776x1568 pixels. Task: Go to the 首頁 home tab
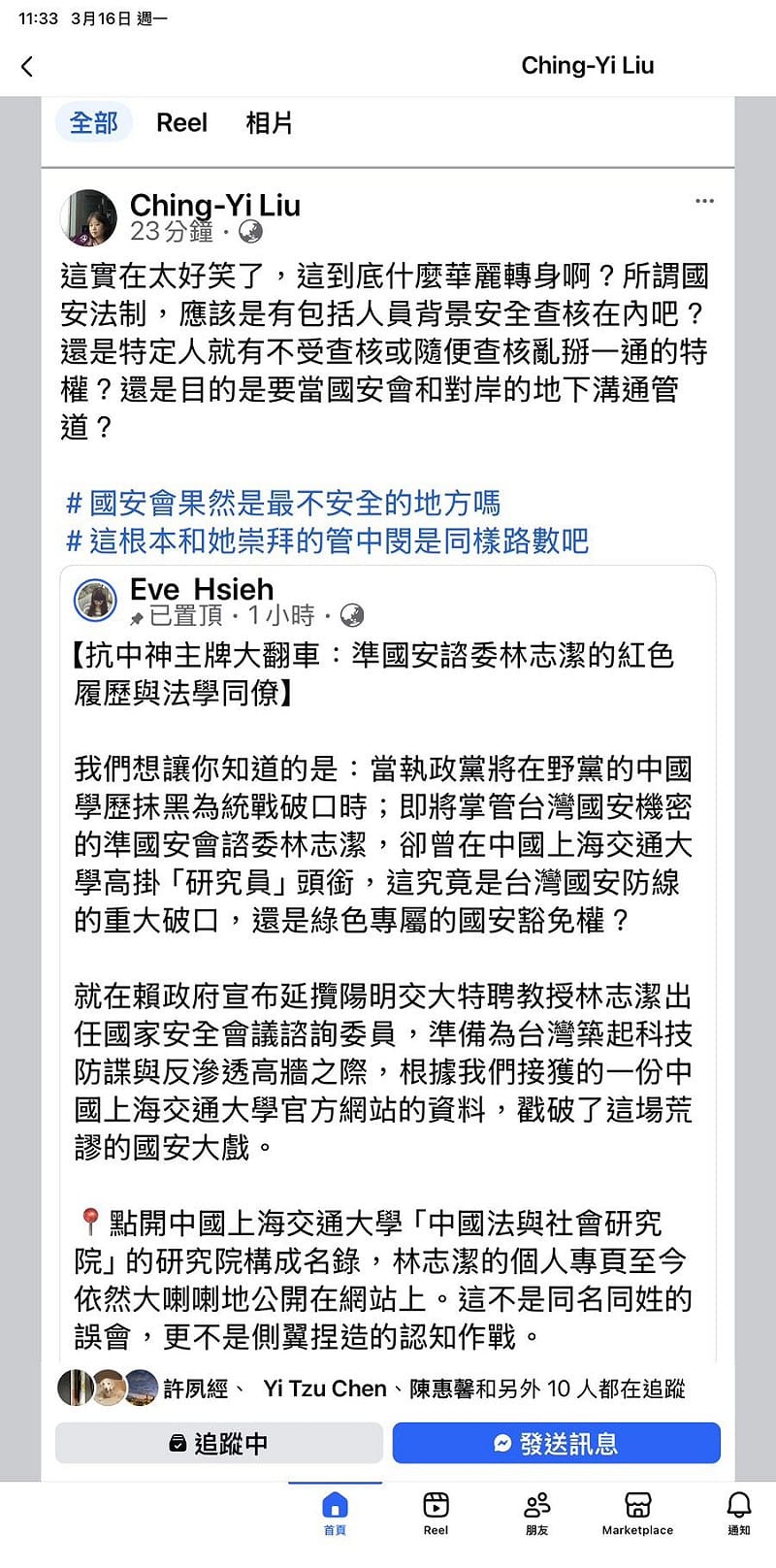point(335,1513)
